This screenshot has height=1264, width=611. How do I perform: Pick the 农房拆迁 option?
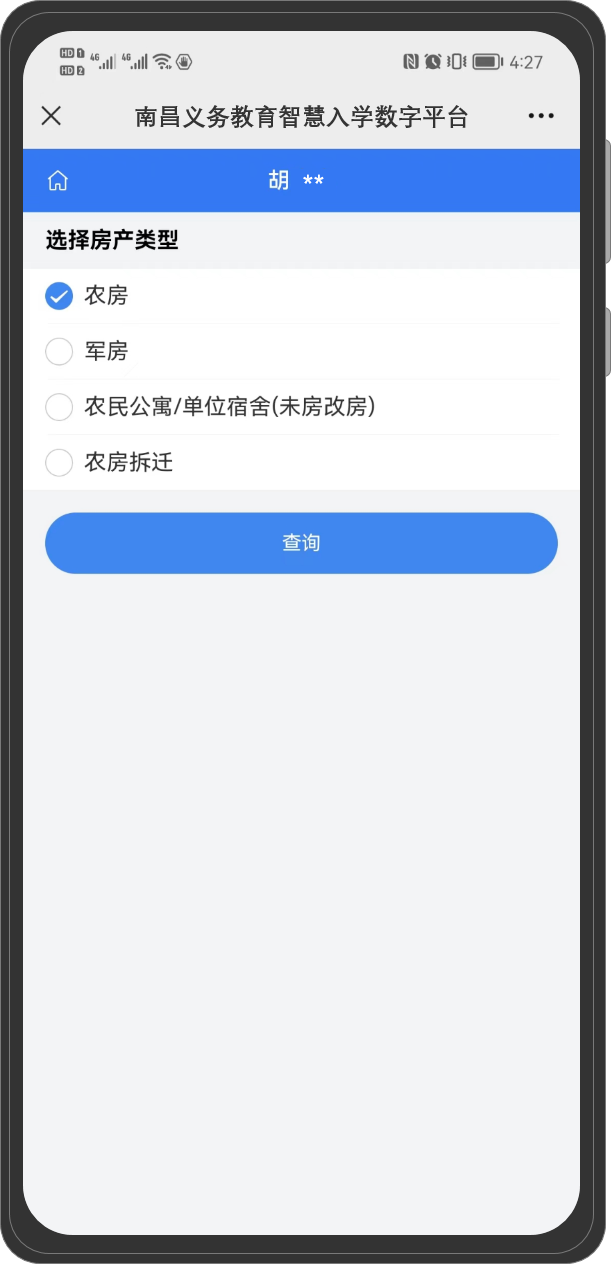(60, 463)
